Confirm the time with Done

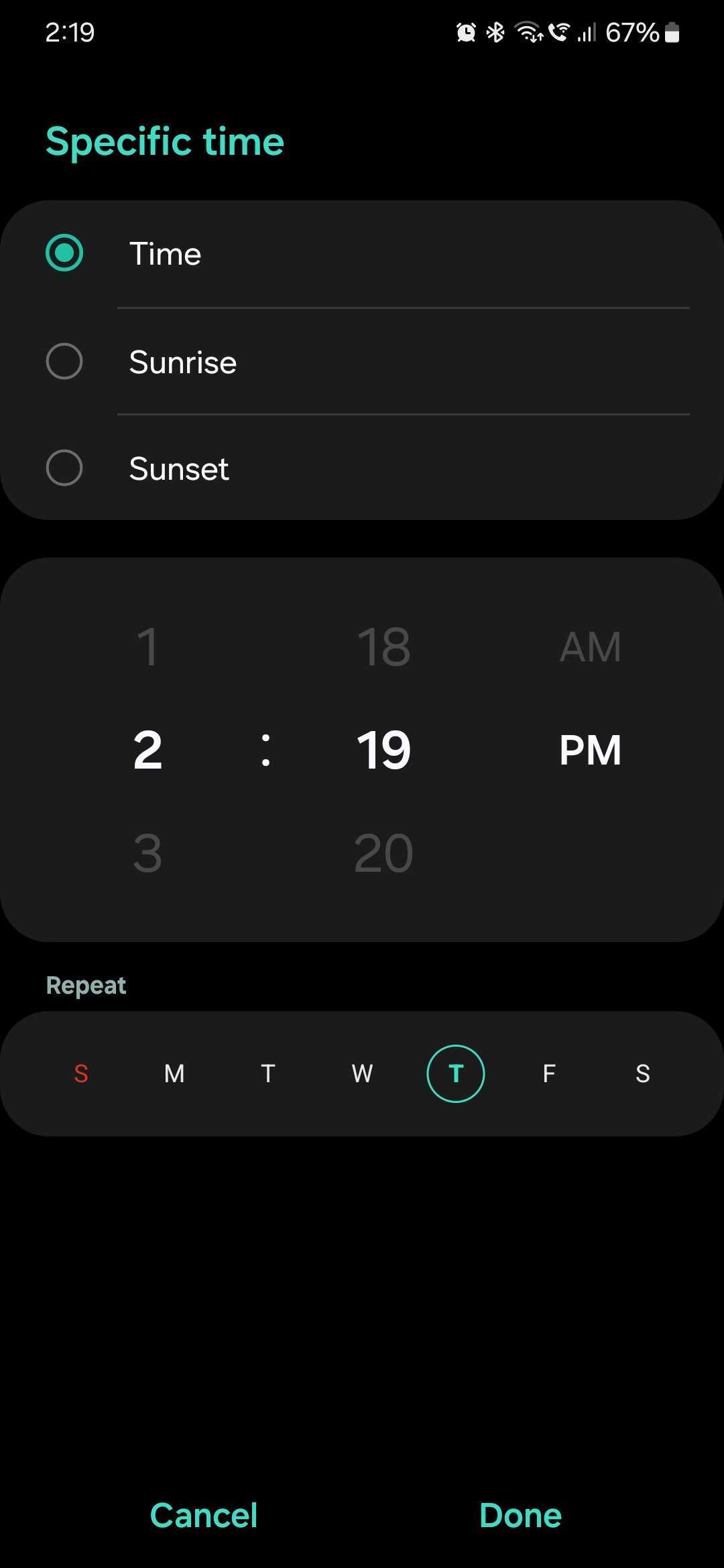(x=520, y=1516)
